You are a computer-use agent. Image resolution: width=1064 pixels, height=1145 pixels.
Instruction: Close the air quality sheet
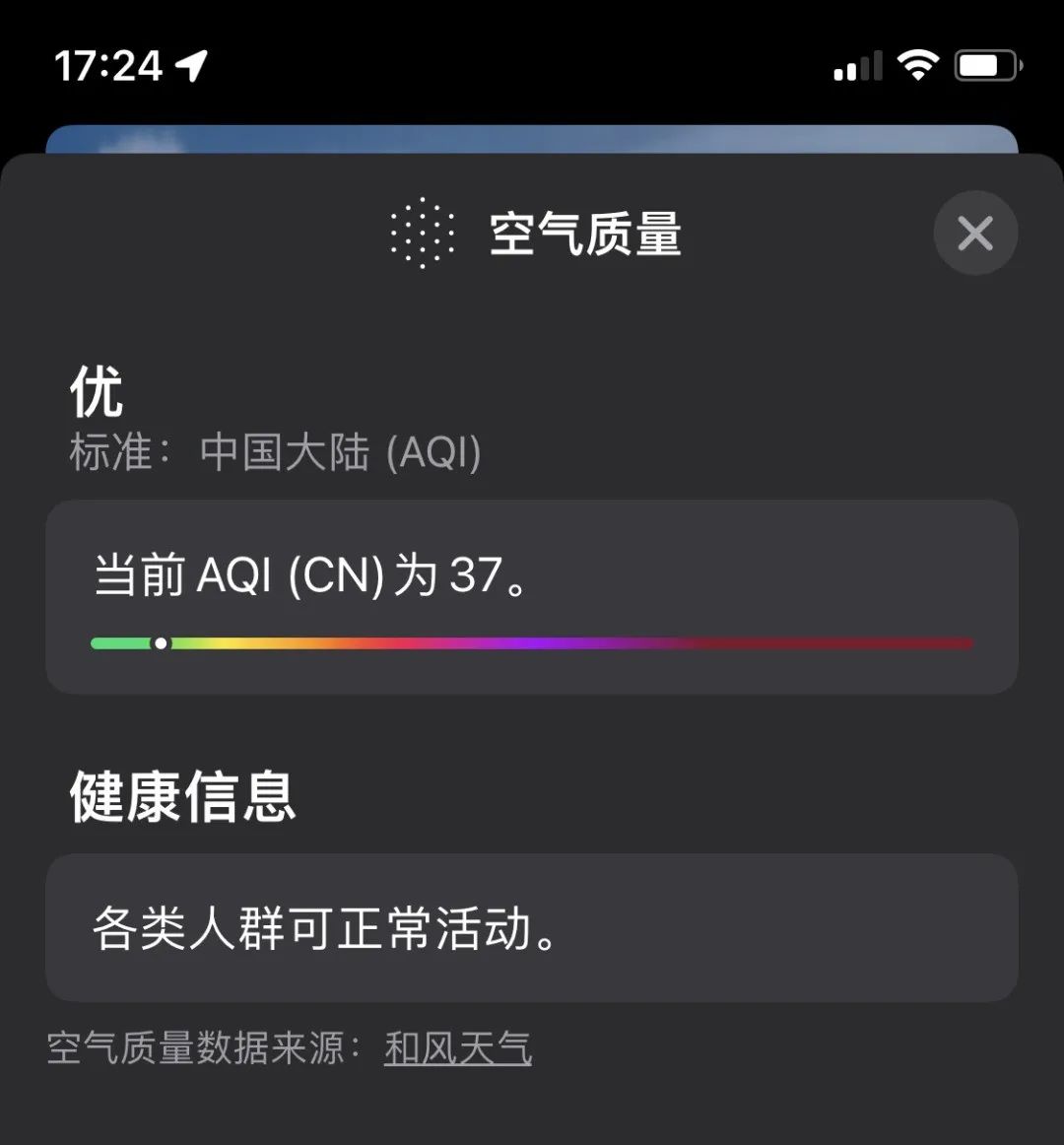click(974, 234)
